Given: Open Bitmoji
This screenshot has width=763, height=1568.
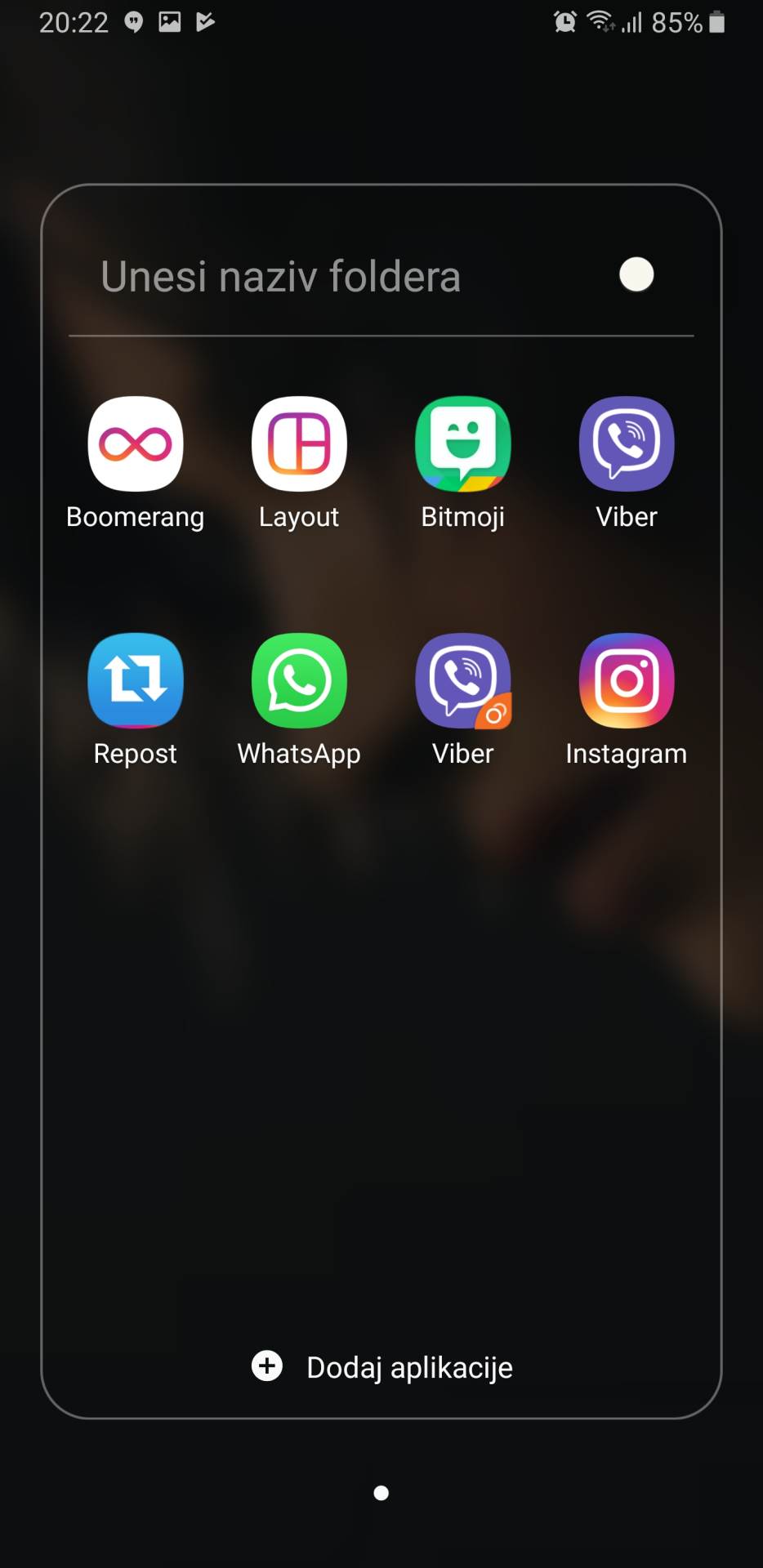Looking at the screenshot, I should pos(463,444).
